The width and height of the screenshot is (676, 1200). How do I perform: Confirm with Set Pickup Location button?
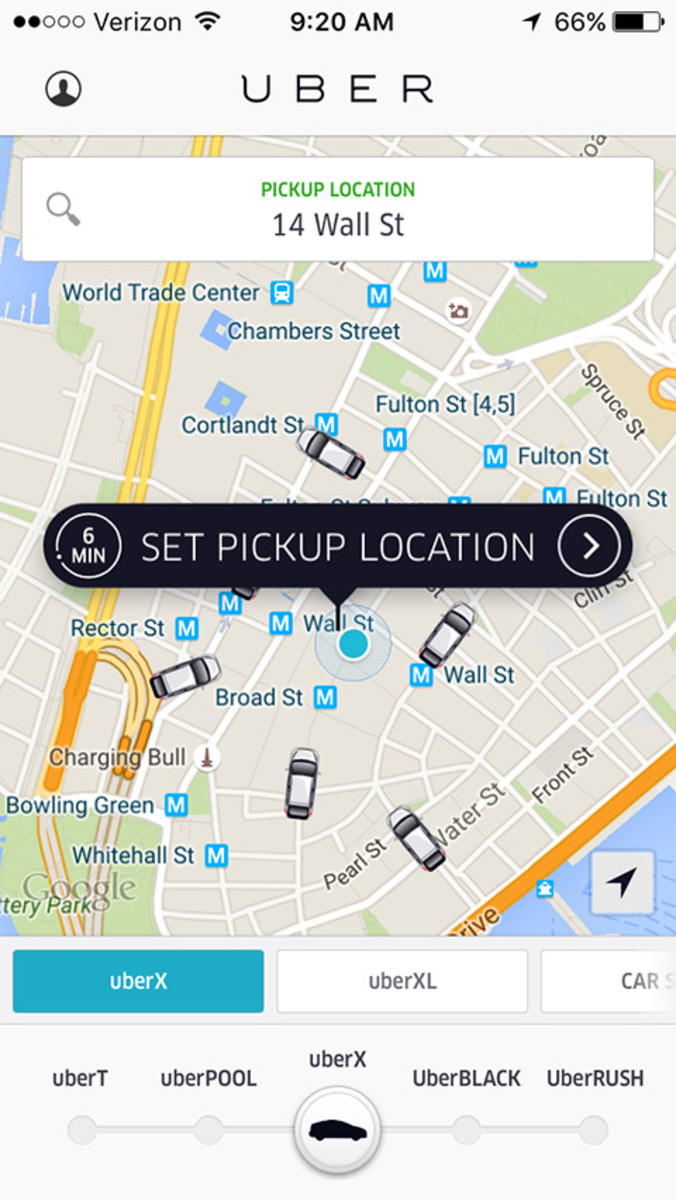[x=338, y=546]
